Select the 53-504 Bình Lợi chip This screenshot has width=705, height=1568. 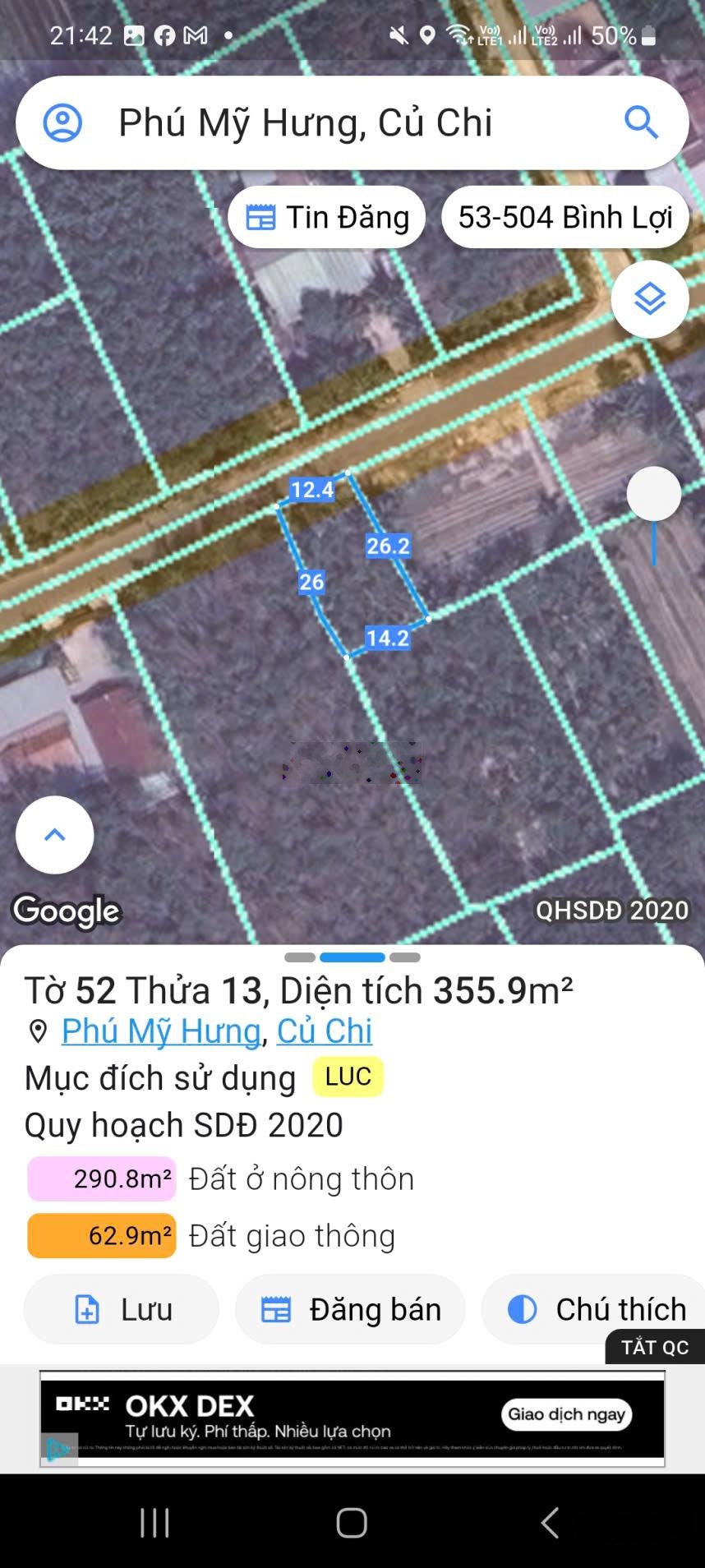[x=565, y=218]
